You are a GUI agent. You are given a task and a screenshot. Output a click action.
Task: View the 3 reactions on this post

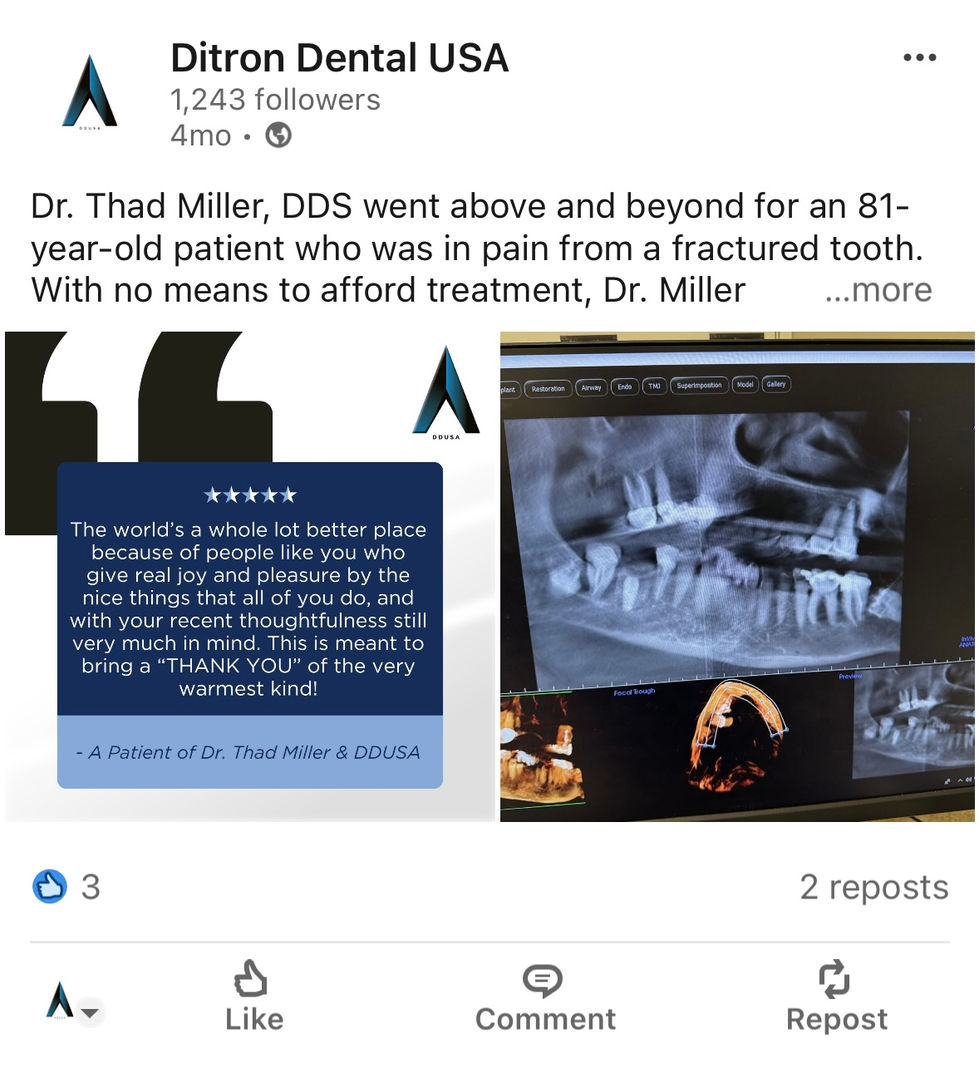pyautogui.click(x=68, y=886)
